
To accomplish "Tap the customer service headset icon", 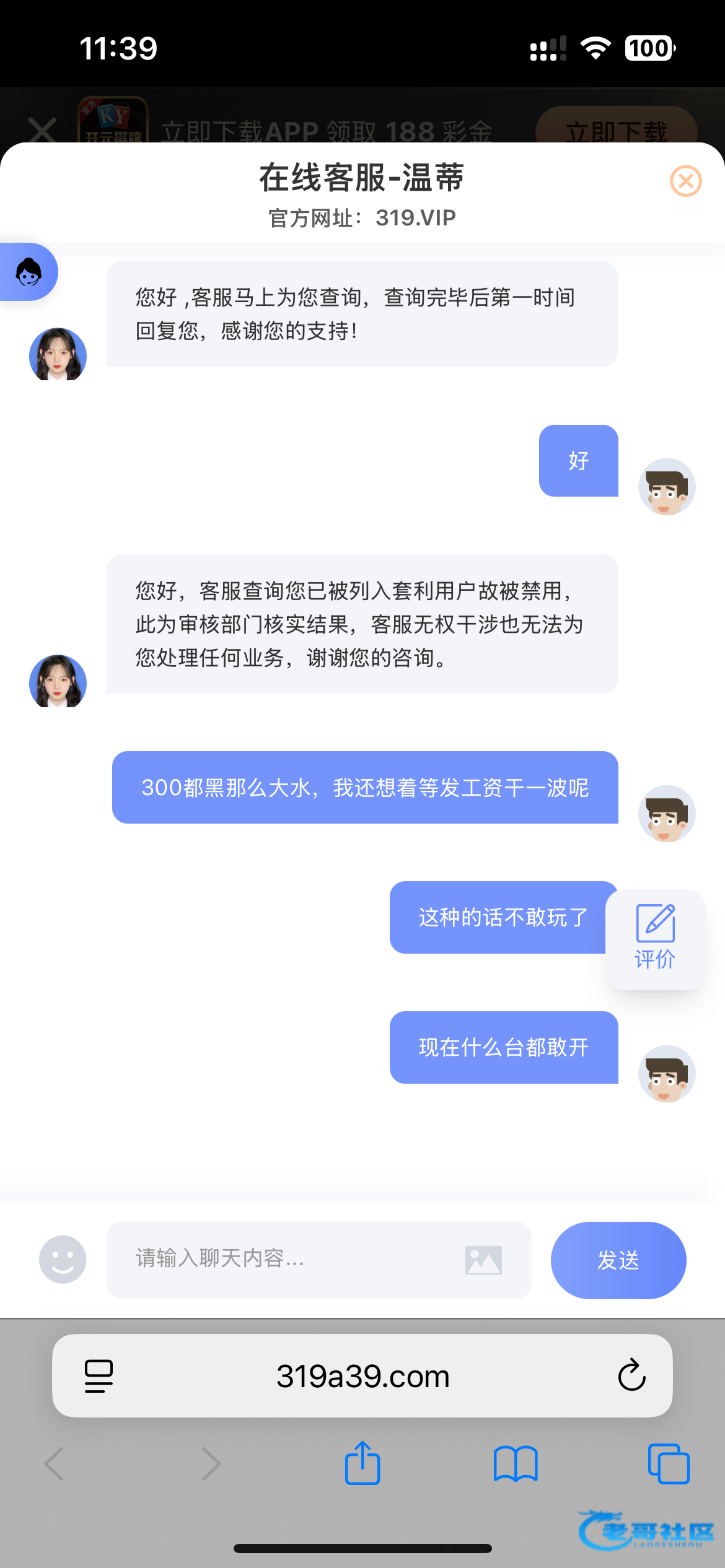I will (x=29, y=272).
